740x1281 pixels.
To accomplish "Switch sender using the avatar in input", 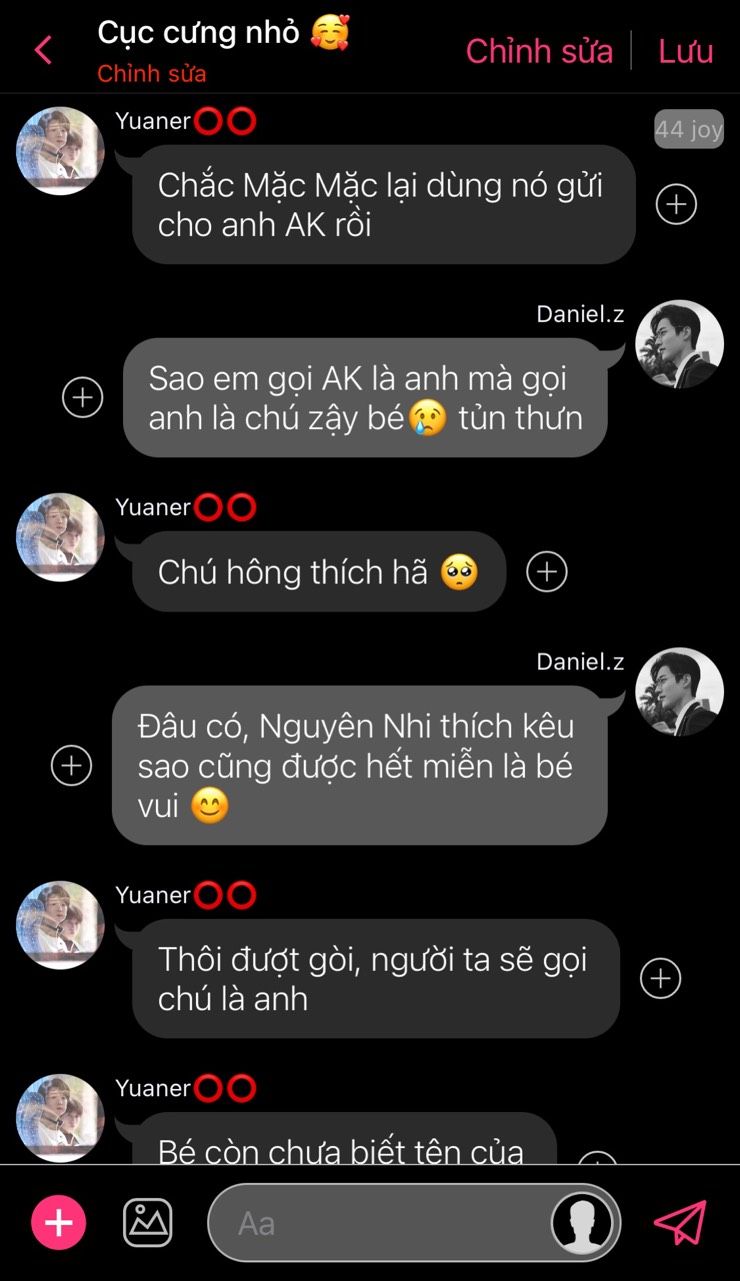I will click(583, 1222).
